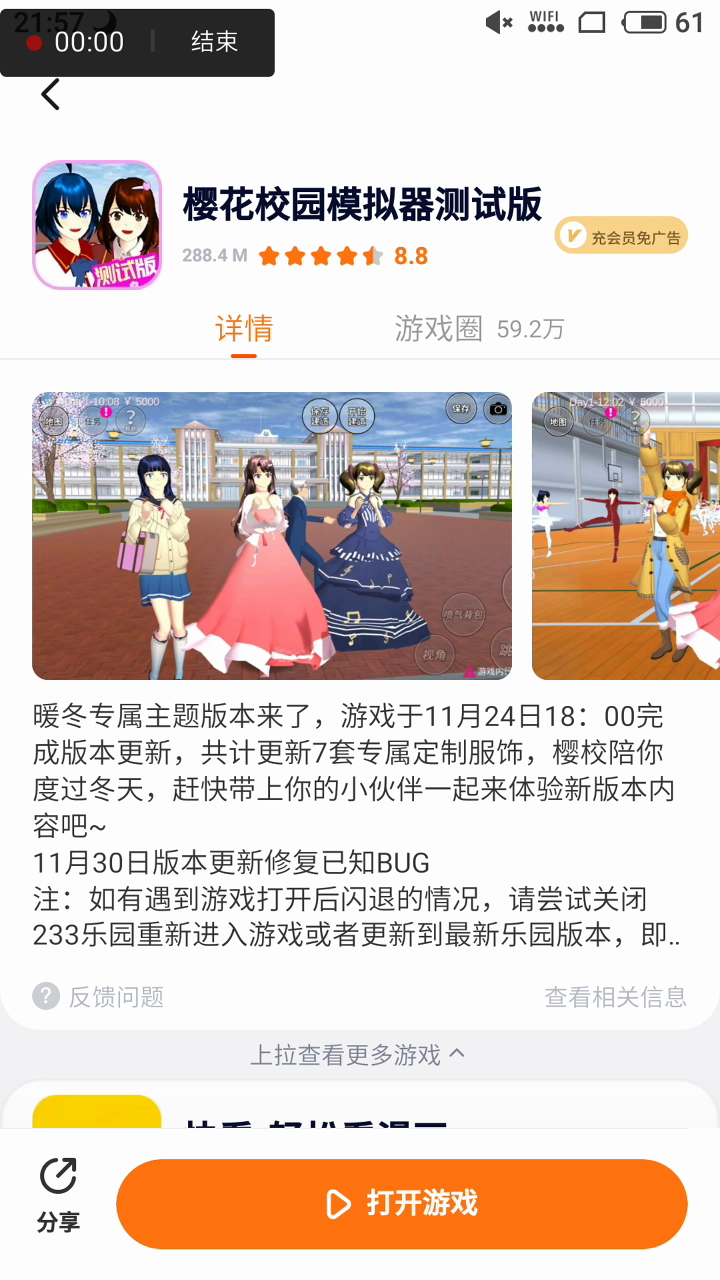Tap 反馈问题 to report an issue

(98, 996)
